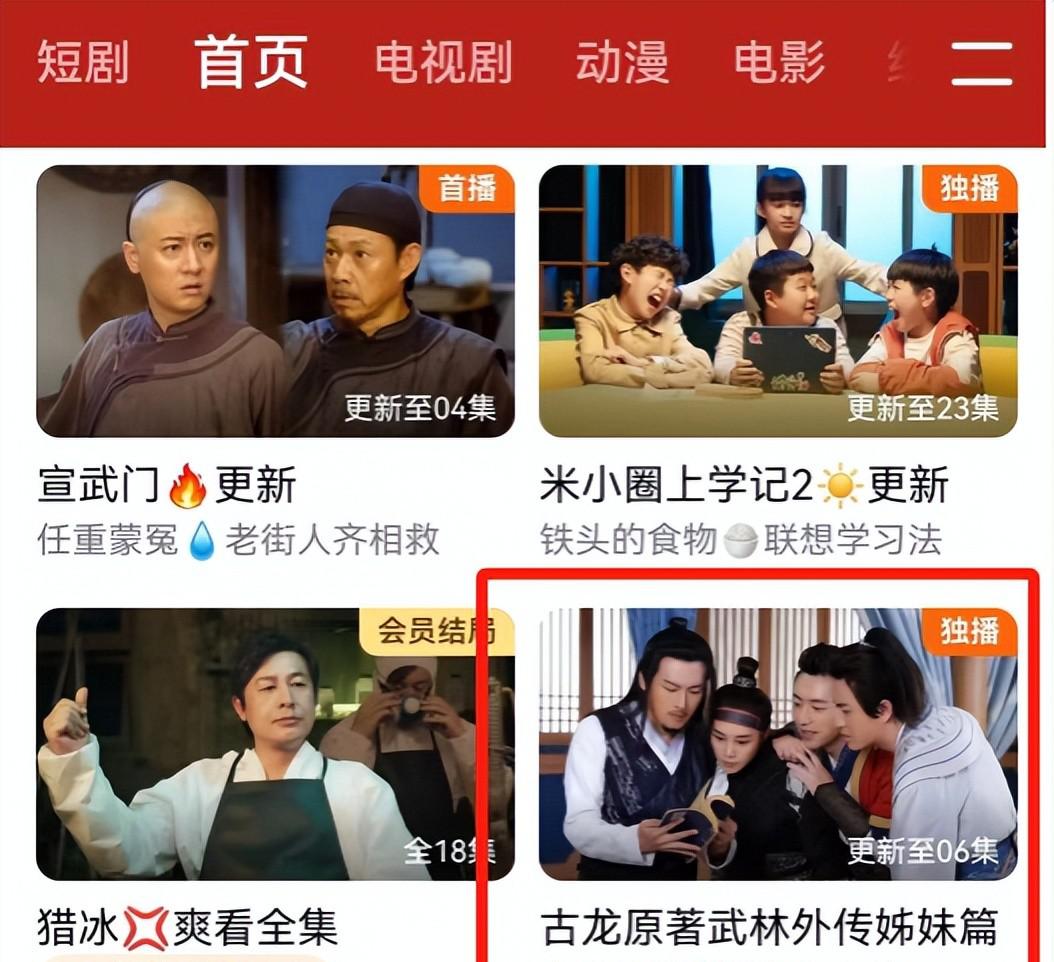Watch 米小圈上学记2

(x=777, y=301)
